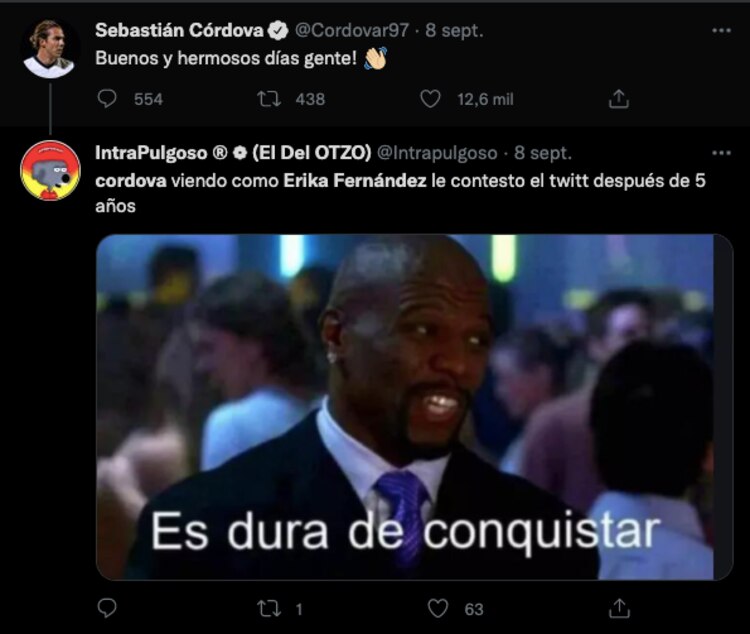Open the @Intrapulgoso handle link
750x634 pixels.
point(438,153)
